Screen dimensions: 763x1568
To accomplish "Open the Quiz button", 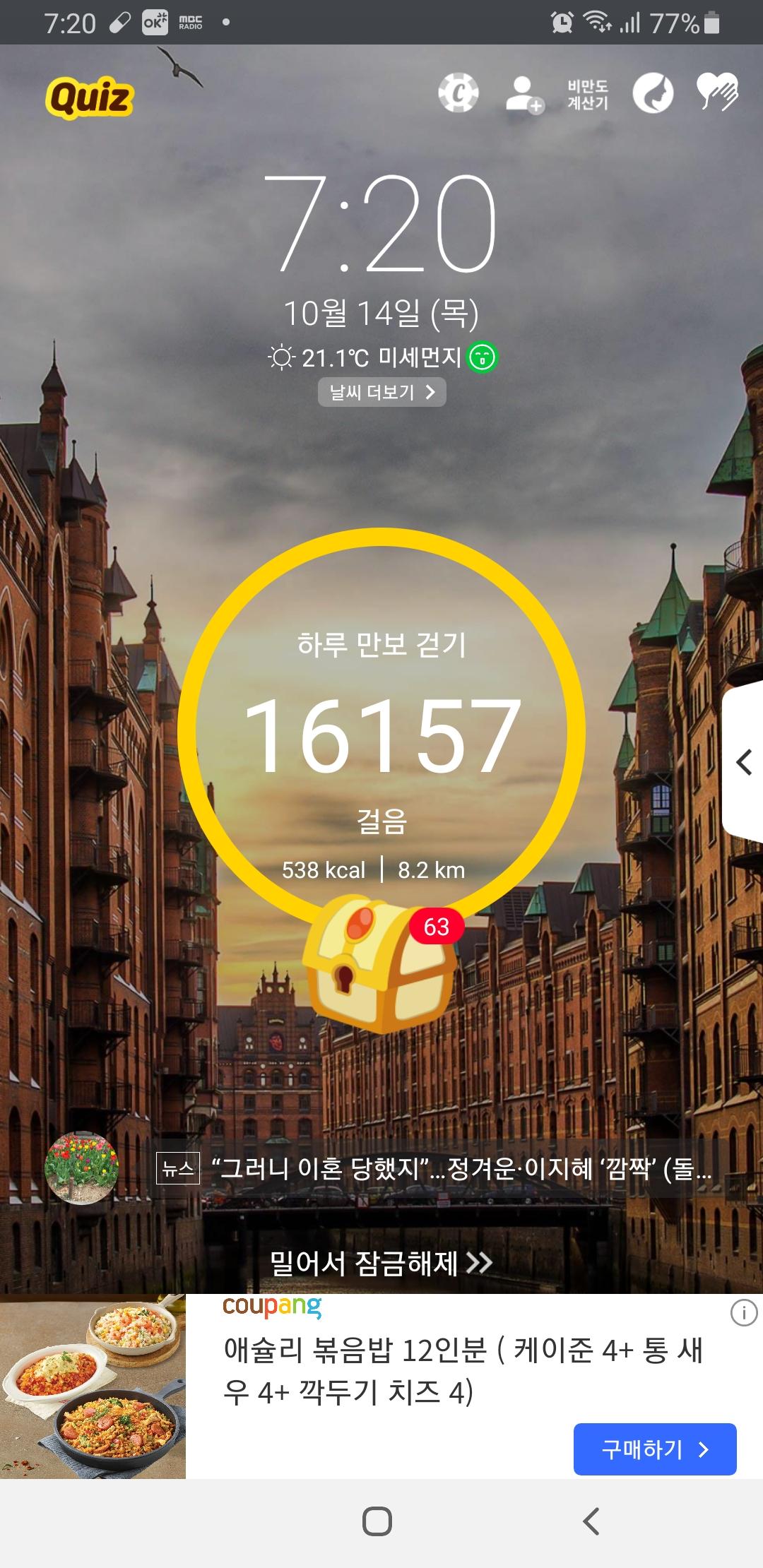I will tap(90, 97).
